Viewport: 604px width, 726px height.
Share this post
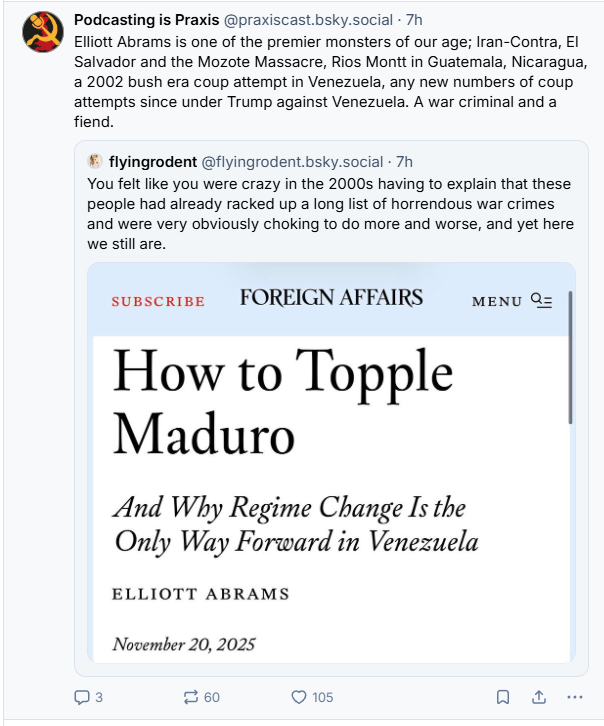(x=538, y=697)
